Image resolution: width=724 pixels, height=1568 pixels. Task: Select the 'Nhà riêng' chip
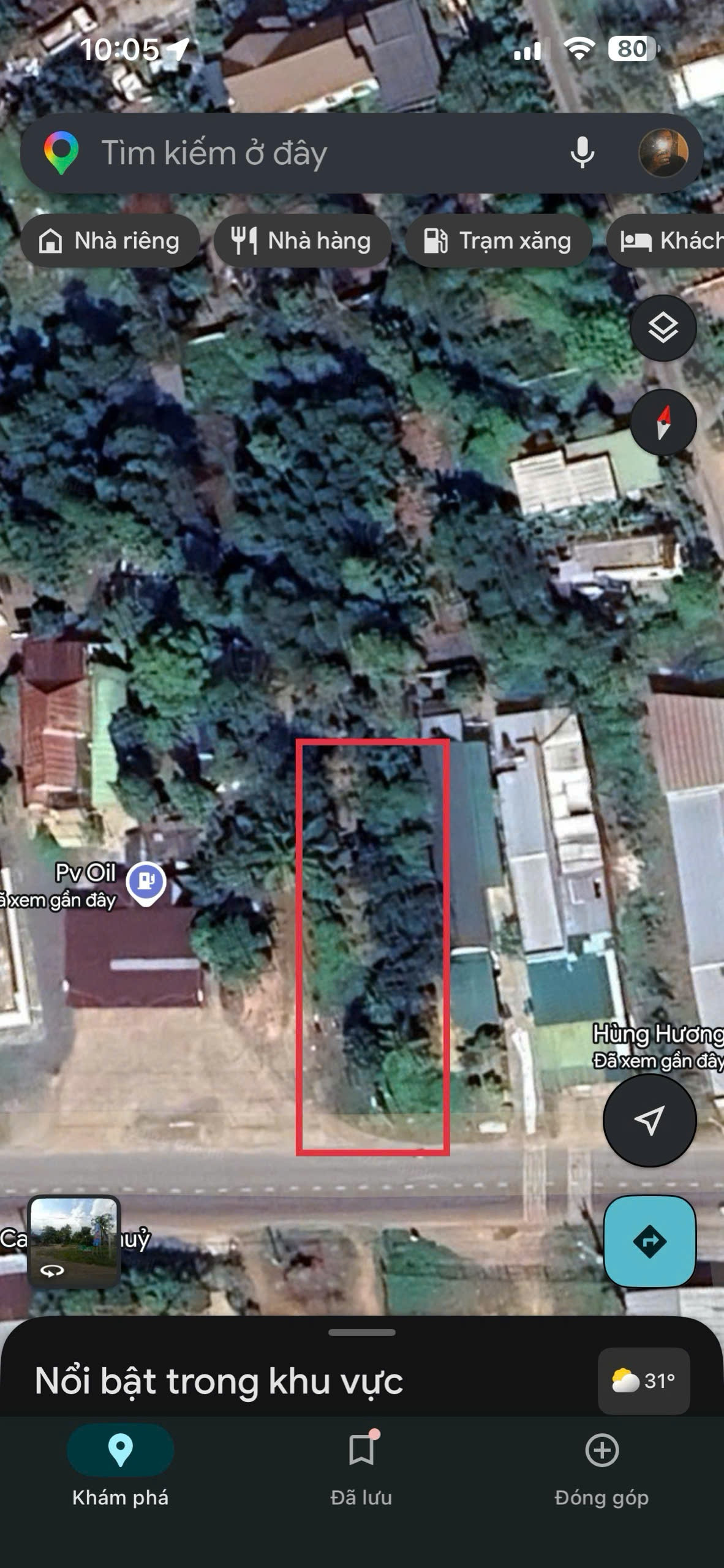(110, 241)
